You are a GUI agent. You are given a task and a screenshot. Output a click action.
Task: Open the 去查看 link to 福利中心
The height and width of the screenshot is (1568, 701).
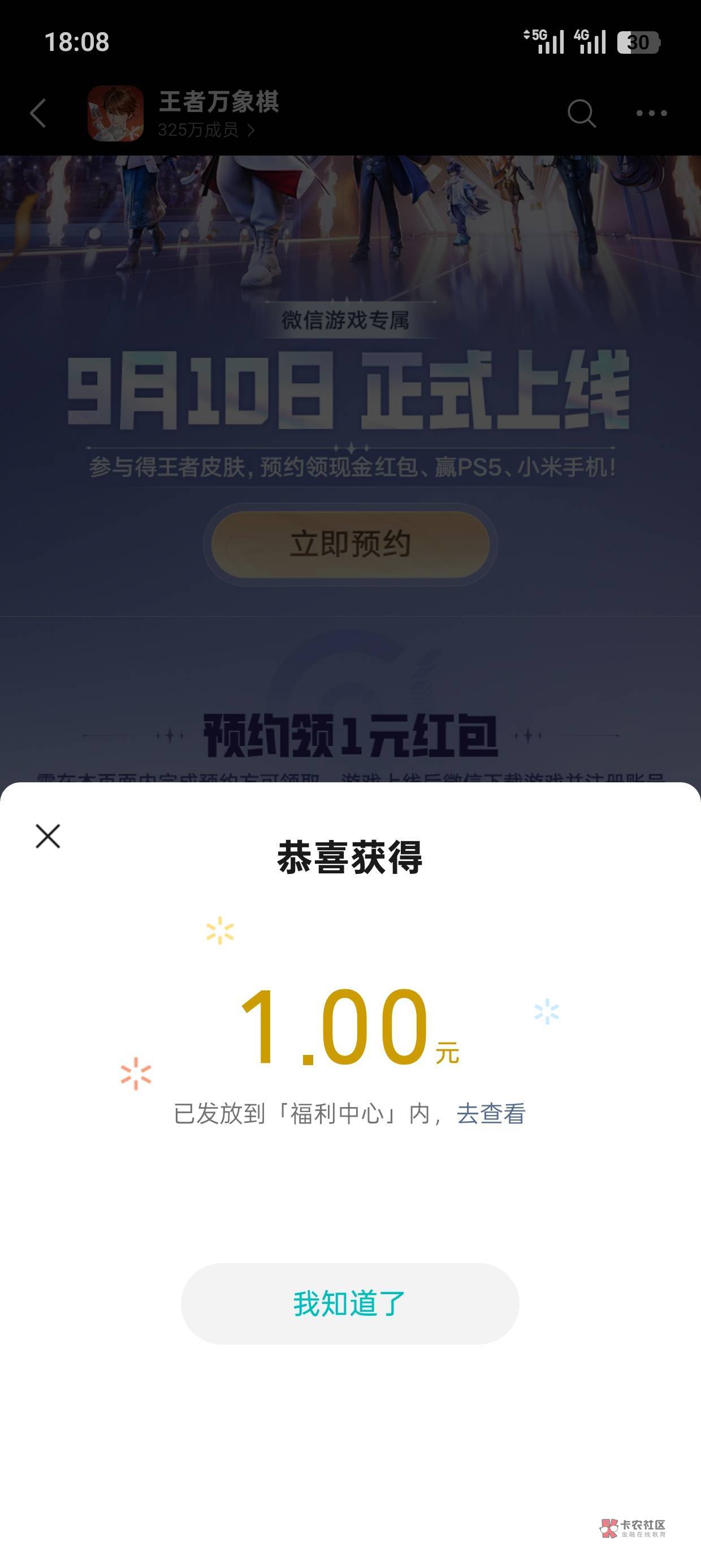click(x=491, y=1113)
